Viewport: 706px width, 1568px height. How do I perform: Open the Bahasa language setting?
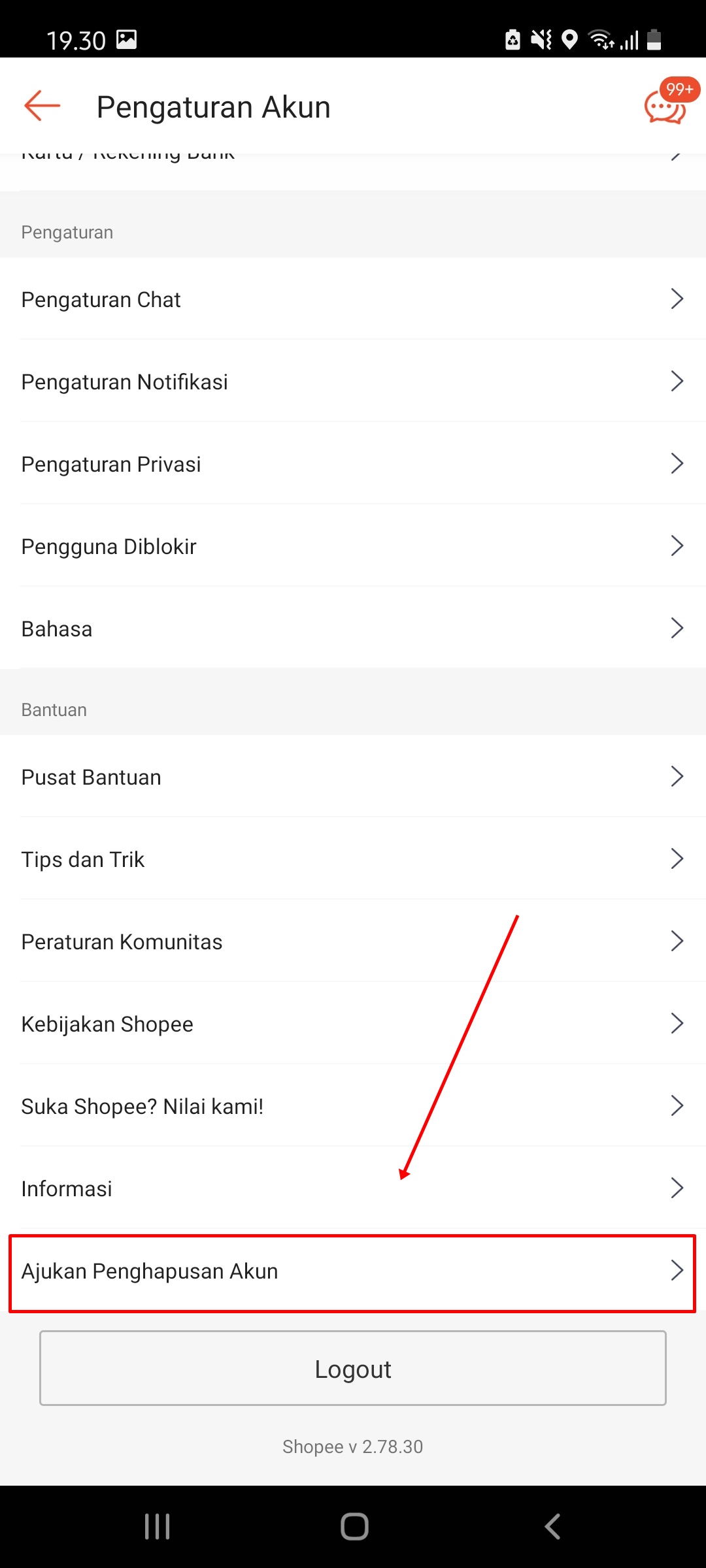353,629
